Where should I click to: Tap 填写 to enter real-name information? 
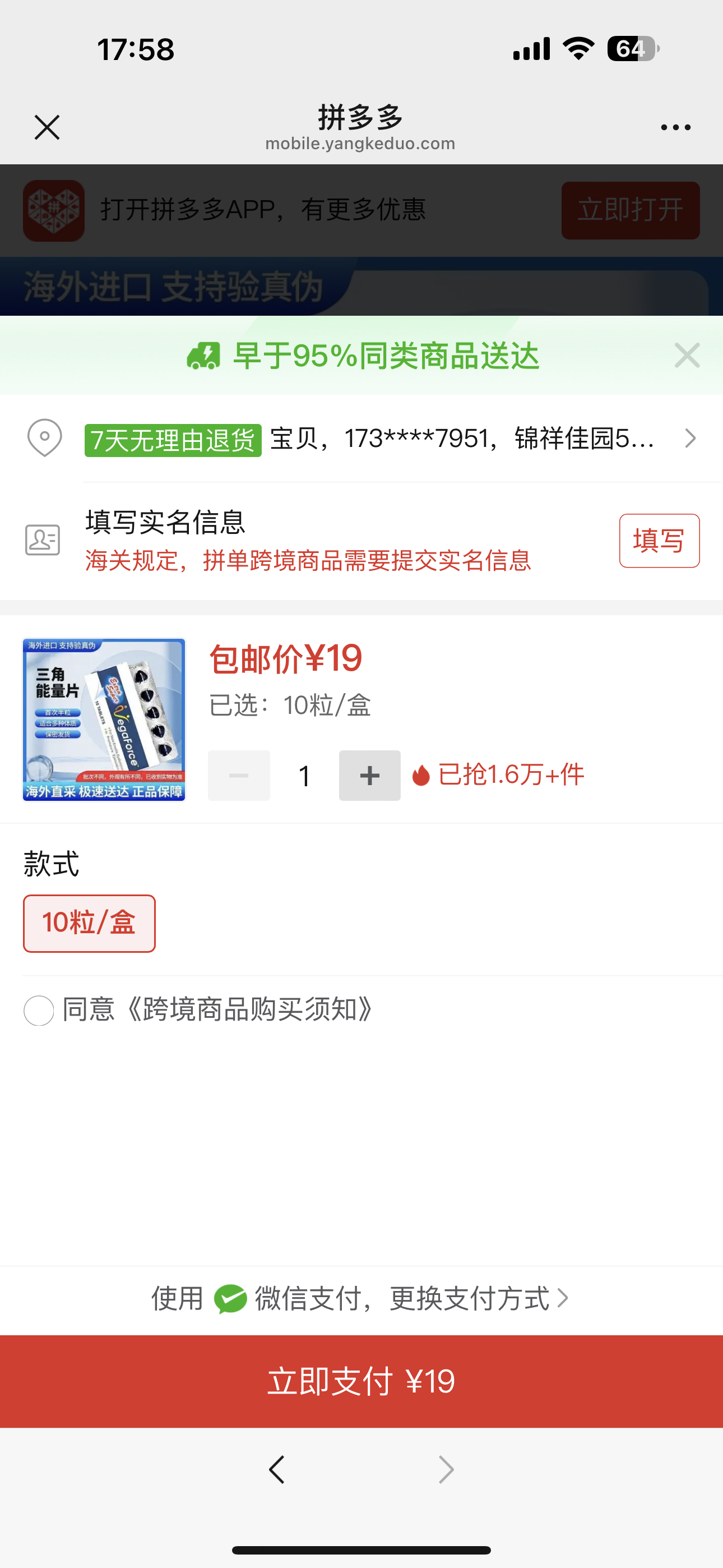659,541
